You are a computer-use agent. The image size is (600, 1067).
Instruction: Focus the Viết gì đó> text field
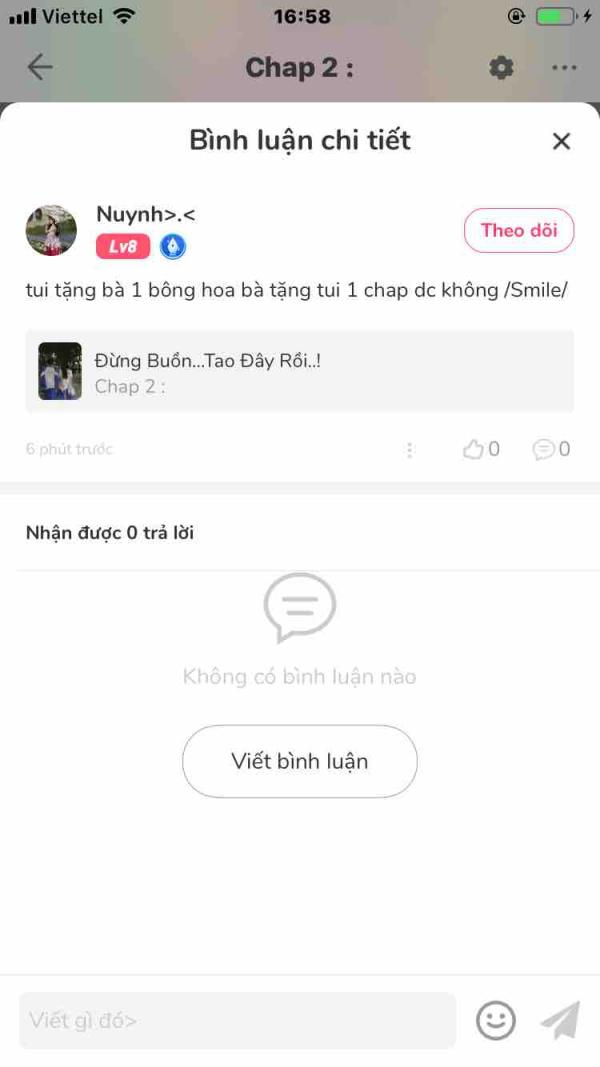tap(237, 1021)
